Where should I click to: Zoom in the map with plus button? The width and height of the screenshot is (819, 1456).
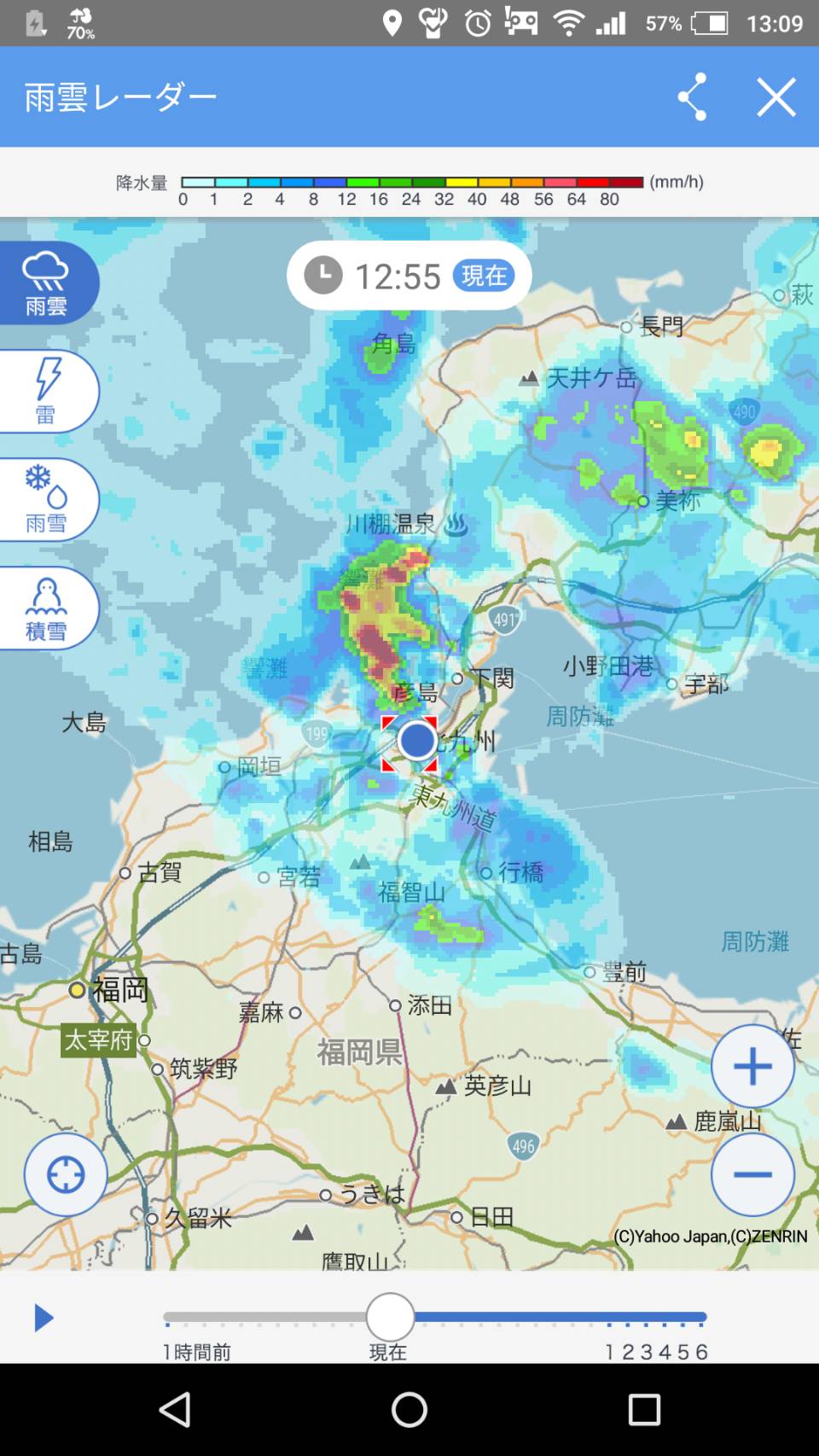click(752, 1066)
